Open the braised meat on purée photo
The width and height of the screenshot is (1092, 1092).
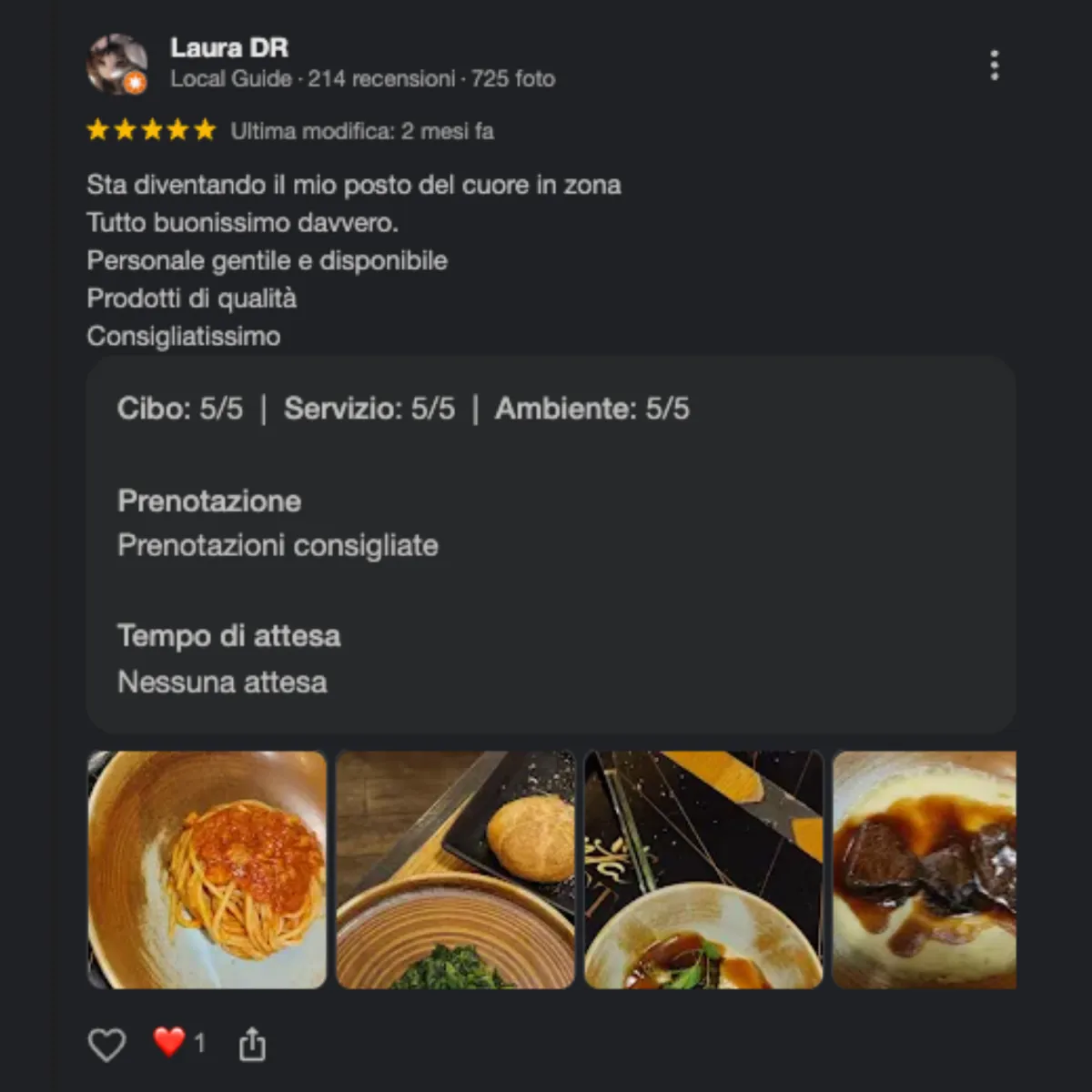(x=924, y=870)
